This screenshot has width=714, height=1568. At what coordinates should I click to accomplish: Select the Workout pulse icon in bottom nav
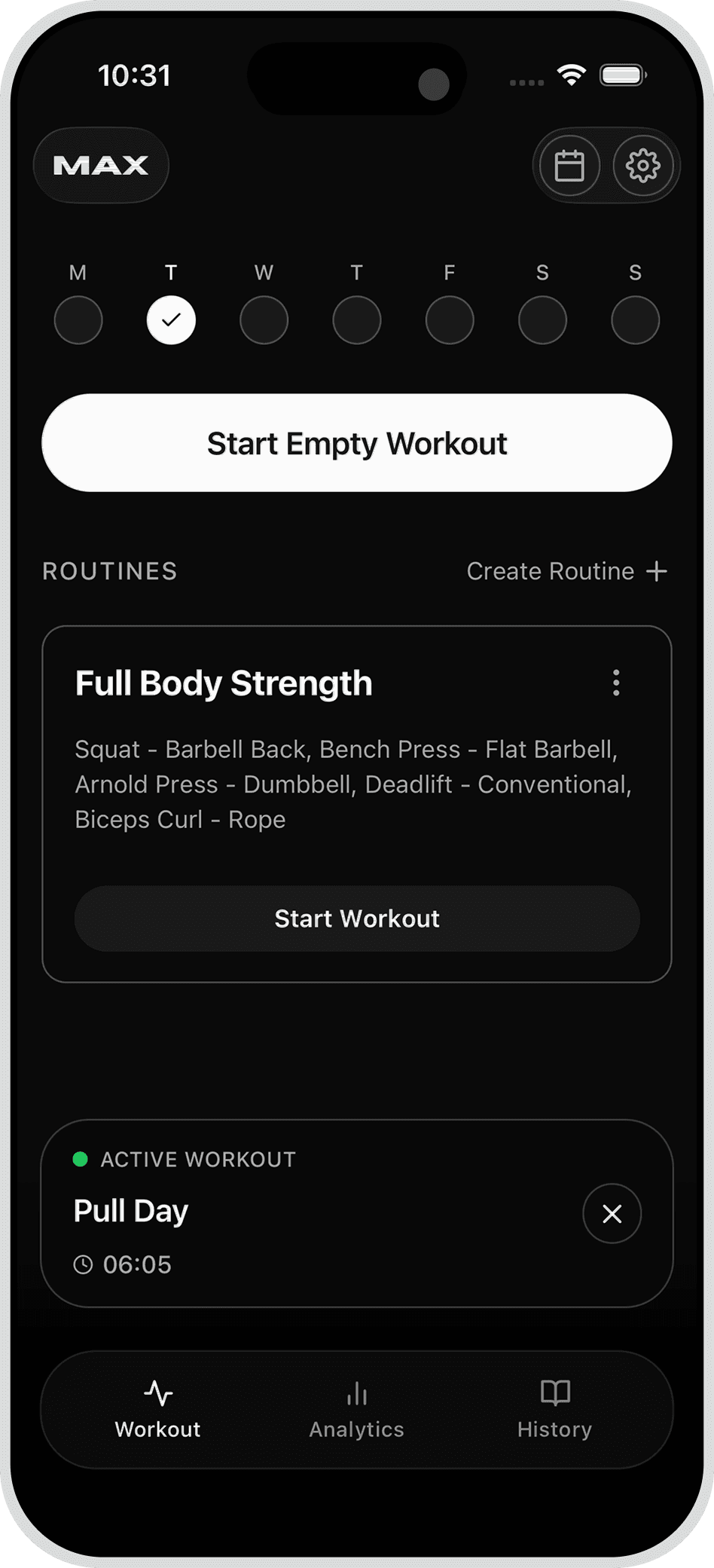click(x=157, y=1392)
